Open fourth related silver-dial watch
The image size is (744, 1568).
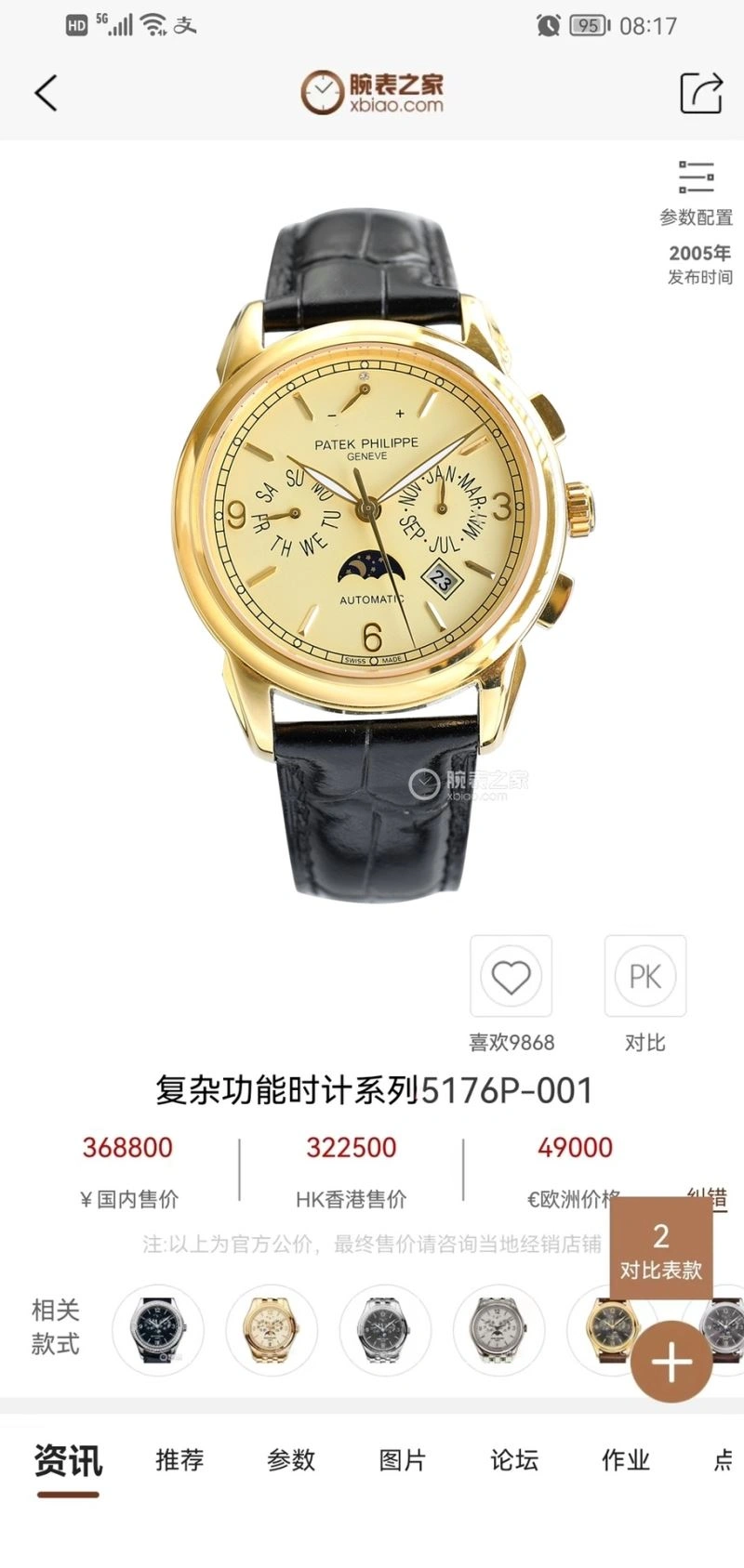[499, 1330]
